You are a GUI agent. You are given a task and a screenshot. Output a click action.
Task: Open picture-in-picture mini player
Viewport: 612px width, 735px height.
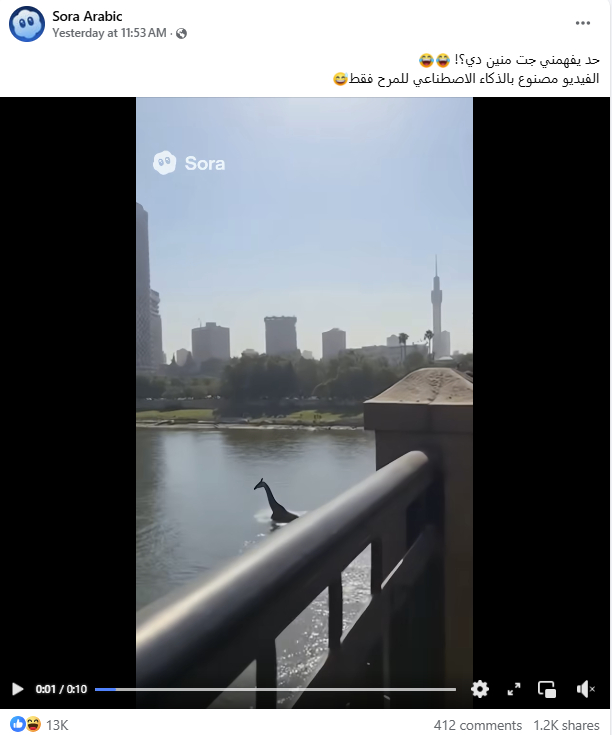(547, 689)
